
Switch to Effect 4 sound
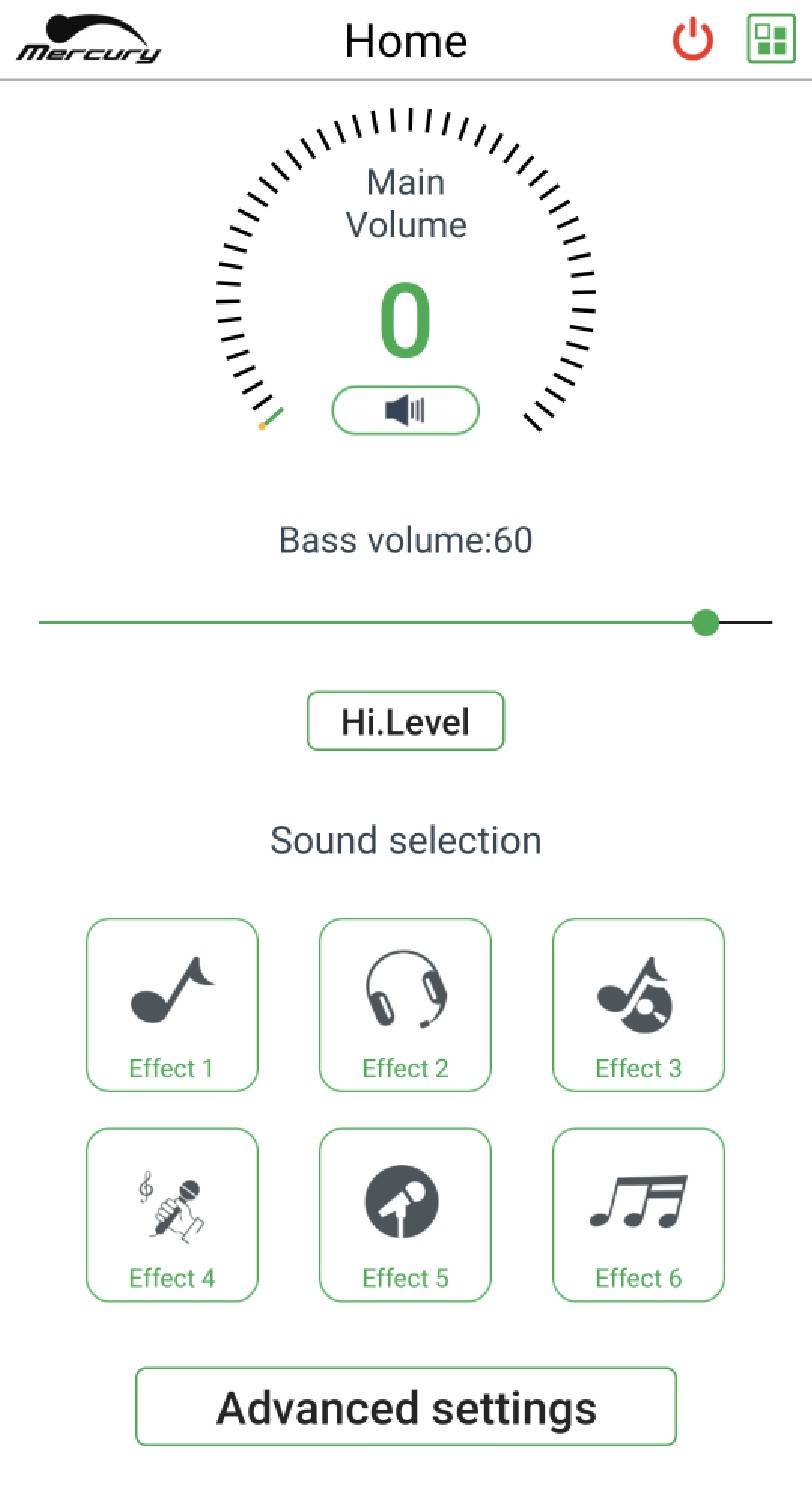click(172, 1215)
